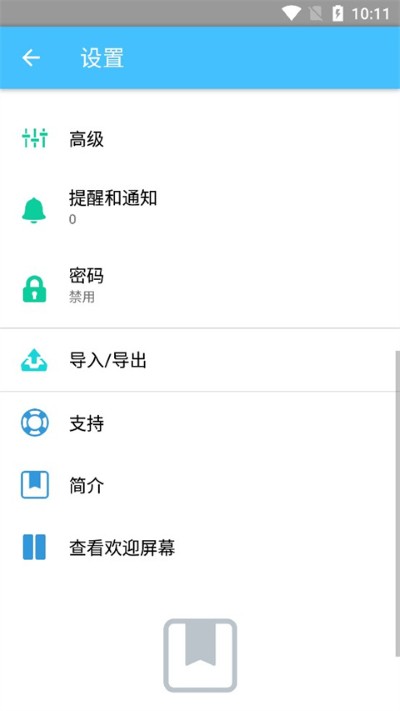Open the 密码 setting

point(200,287)
